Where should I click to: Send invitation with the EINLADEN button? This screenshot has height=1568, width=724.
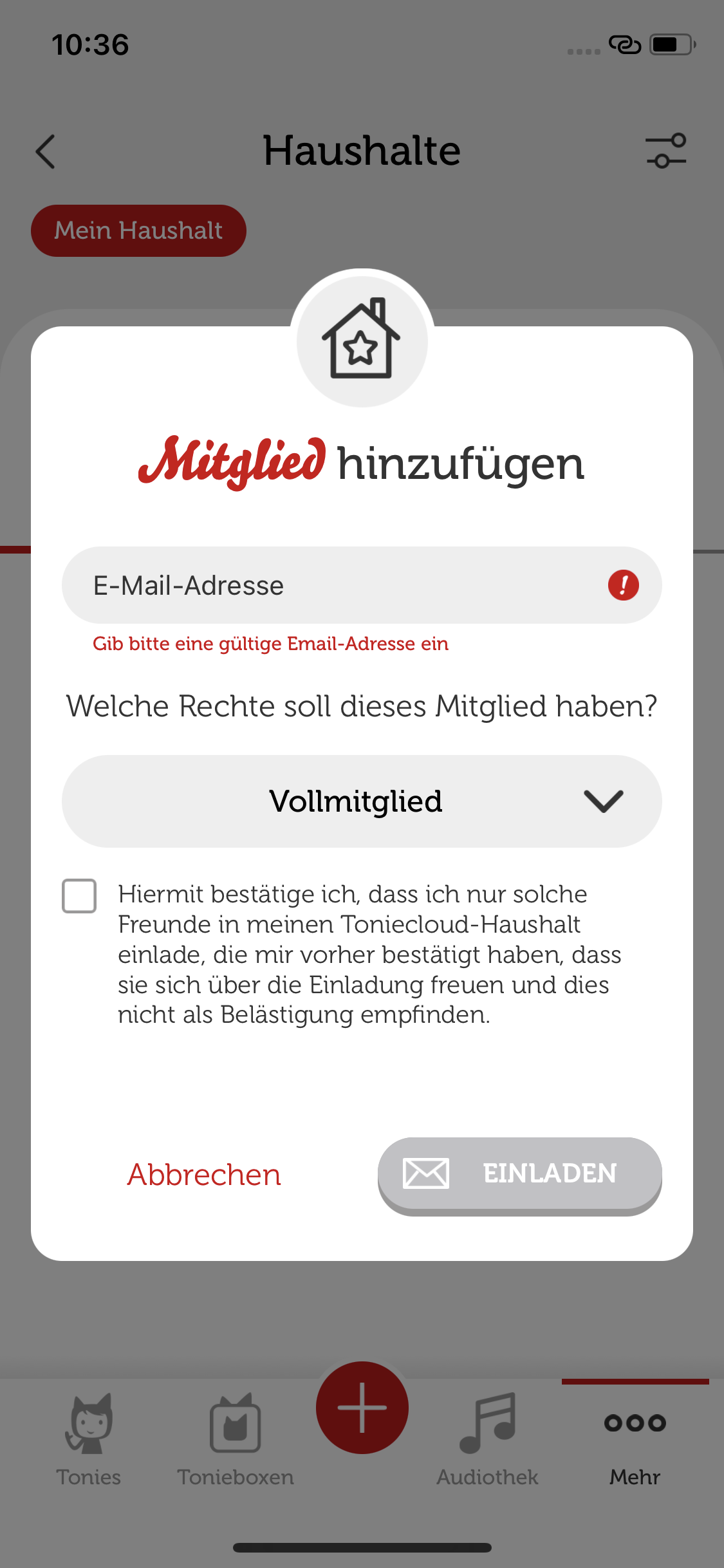(x=520, y=1176)
